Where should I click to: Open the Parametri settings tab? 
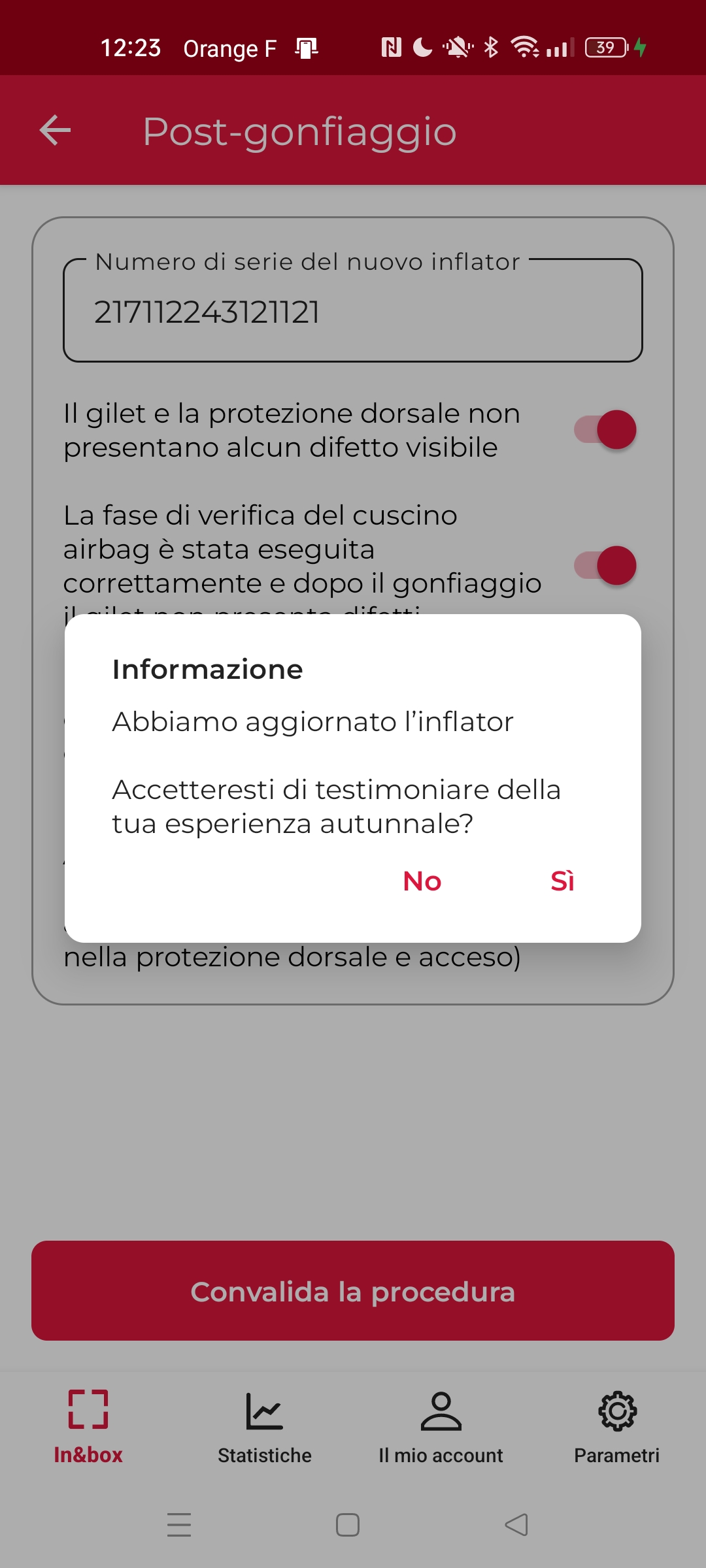[x=617, y=1426]
